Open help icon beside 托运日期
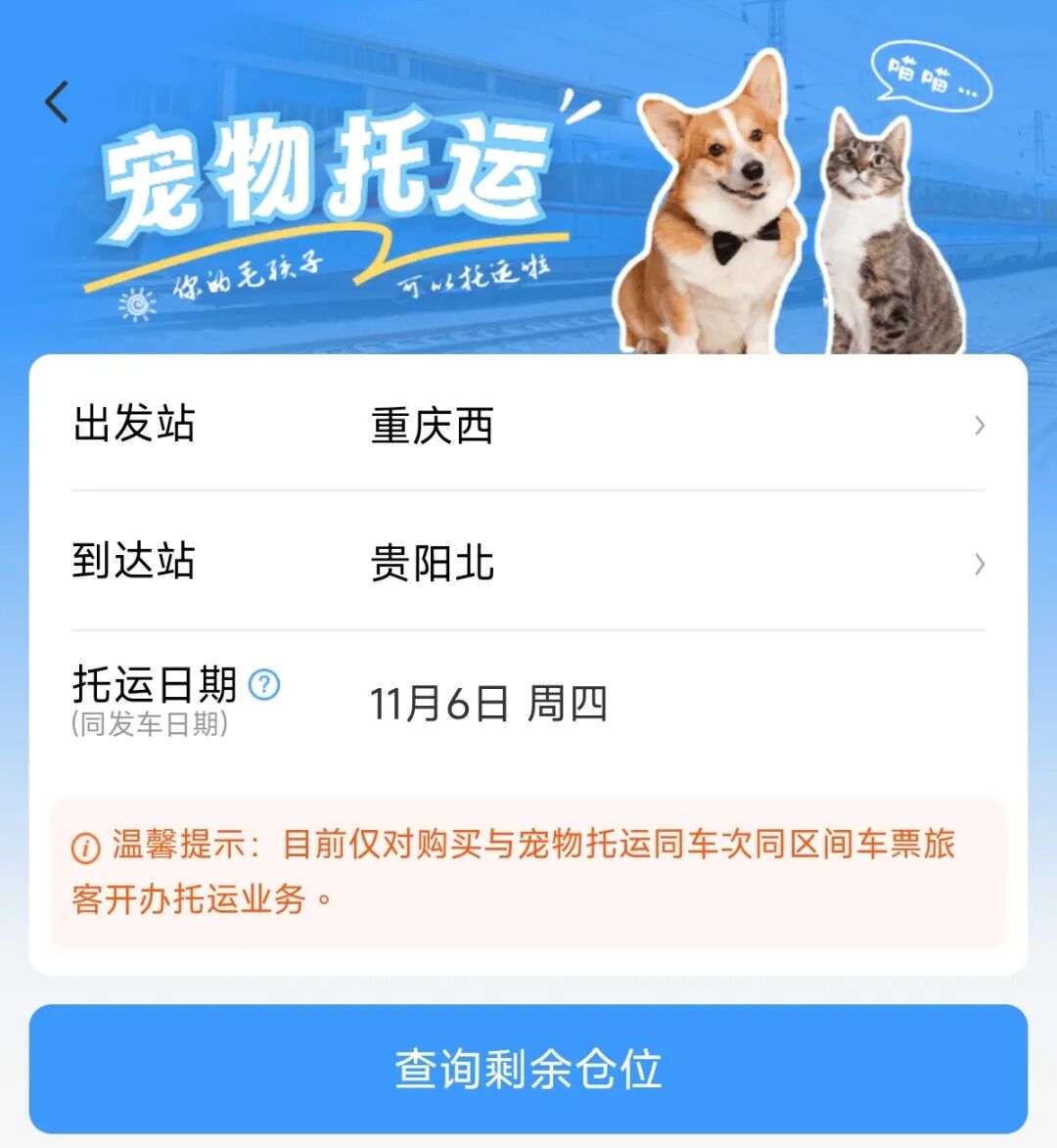 click(x=264, y=684)
